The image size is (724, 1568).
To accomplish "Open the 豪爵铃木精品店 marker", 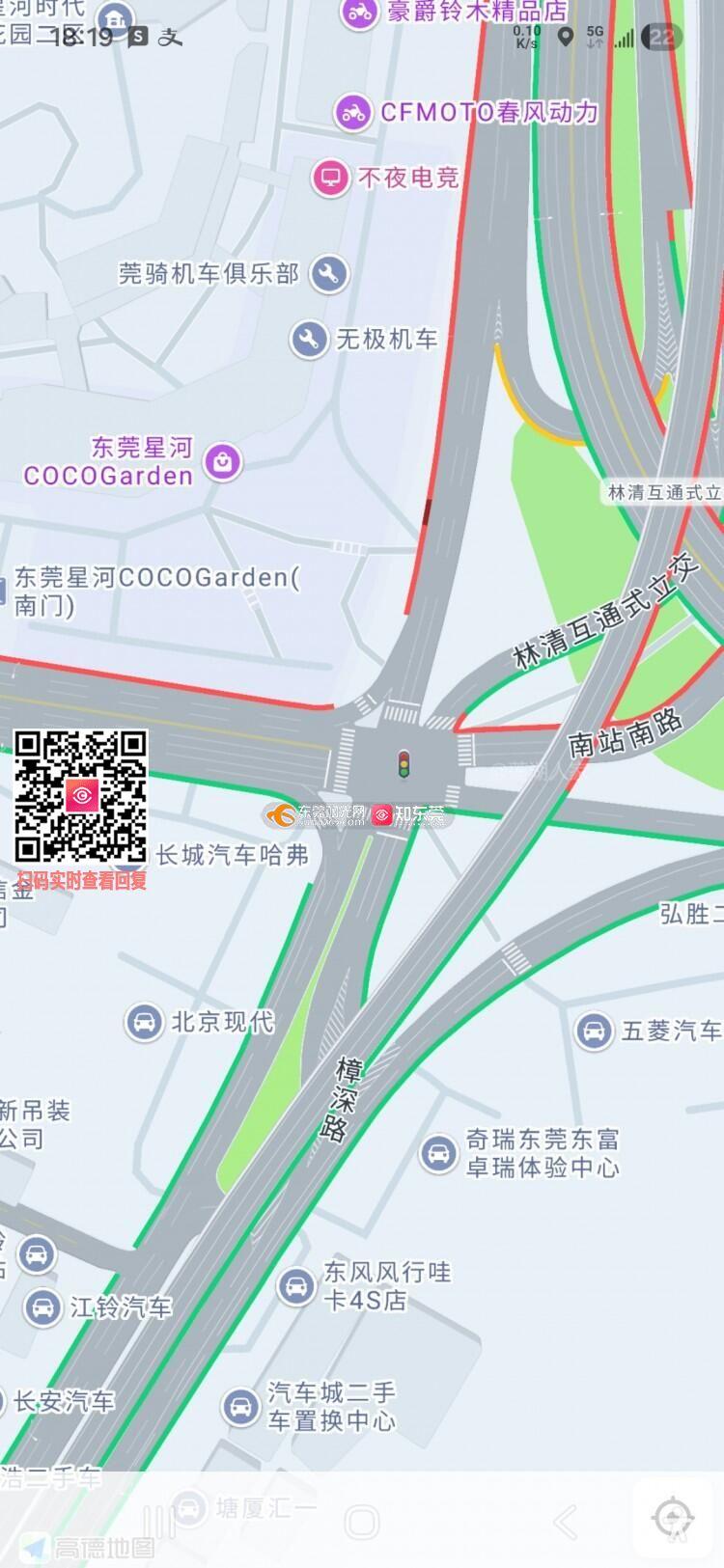I will coord(359,14).
